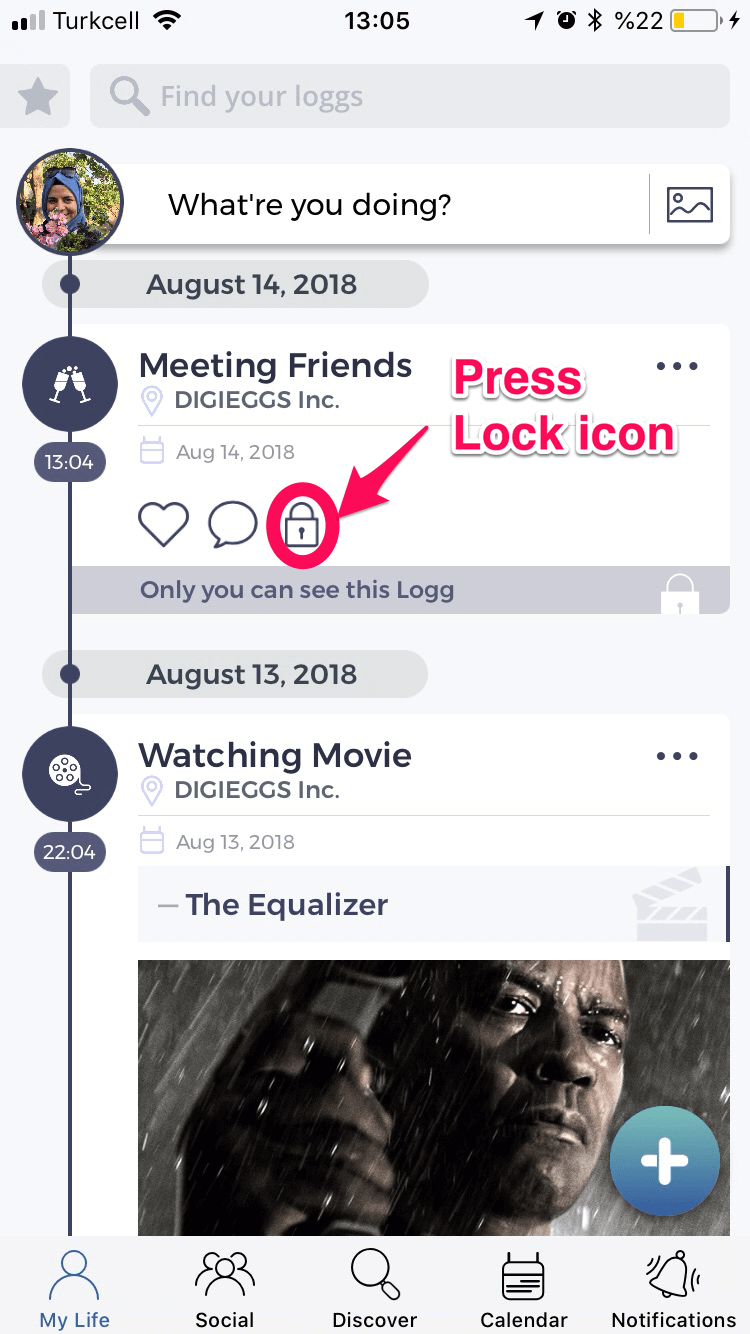Open the Notifications tab

673,1289
